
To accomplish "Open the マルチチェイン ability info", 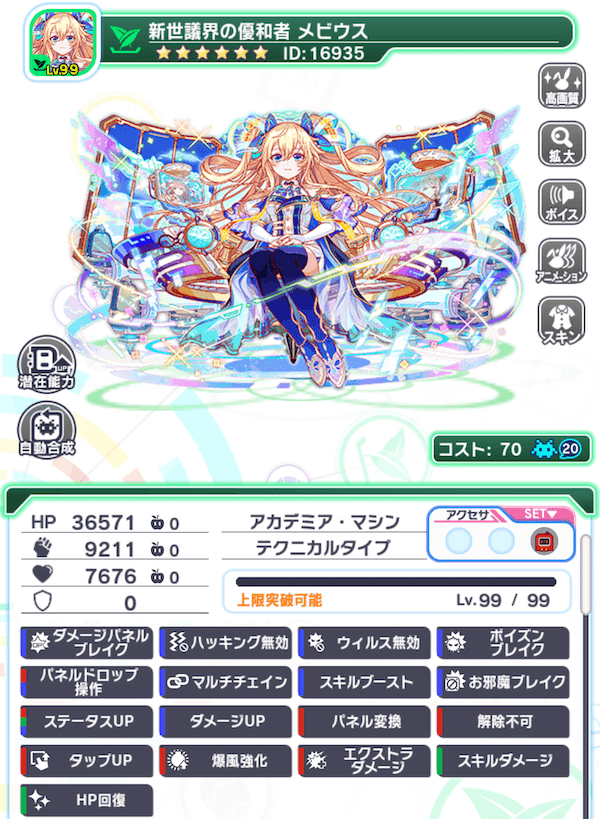I will coord(225,682).
